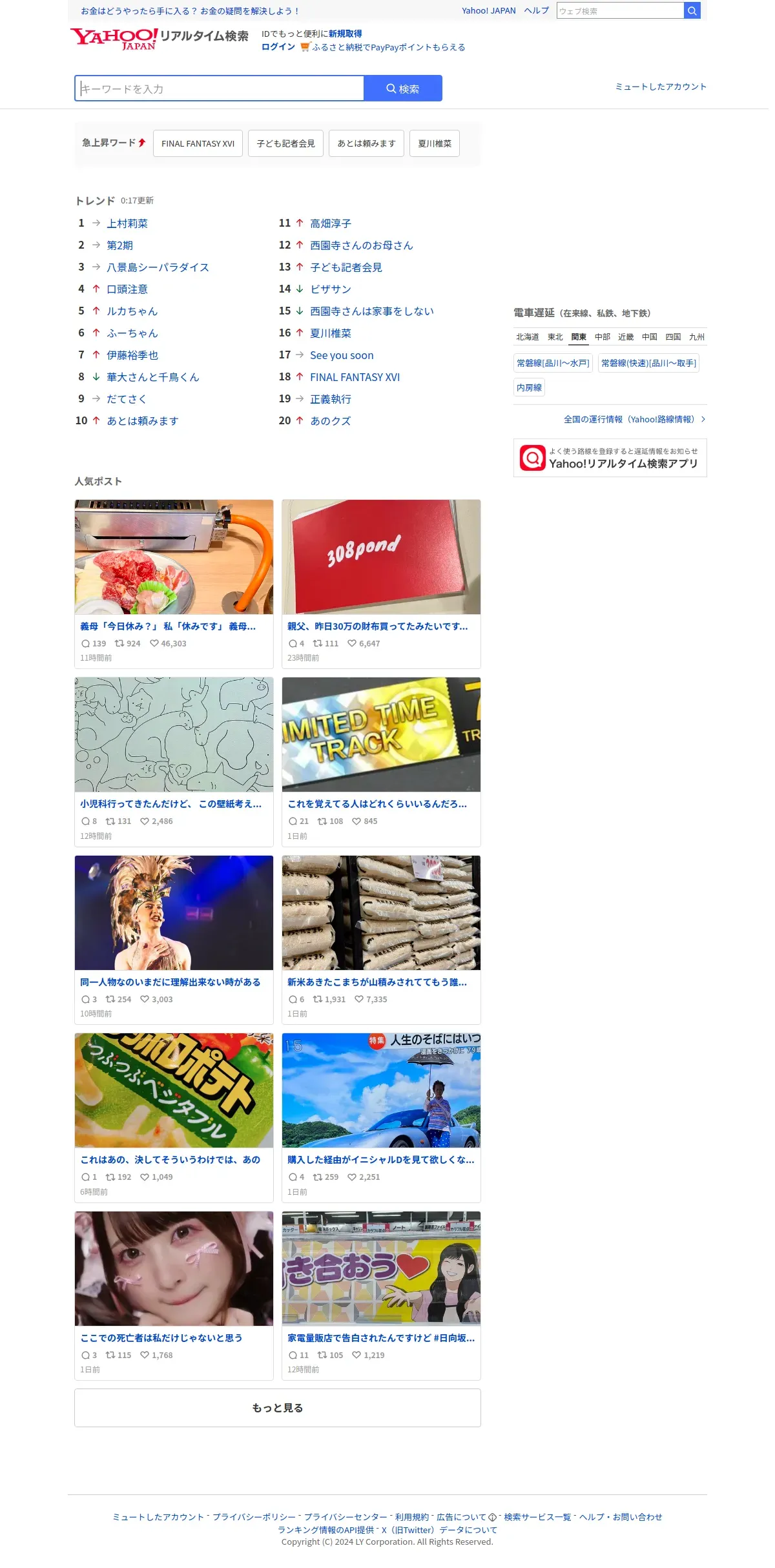This screenshot has width=775, height=1568.
Task: Tap もっと見る to load more posts
Action: click(x=278, y=1408)
